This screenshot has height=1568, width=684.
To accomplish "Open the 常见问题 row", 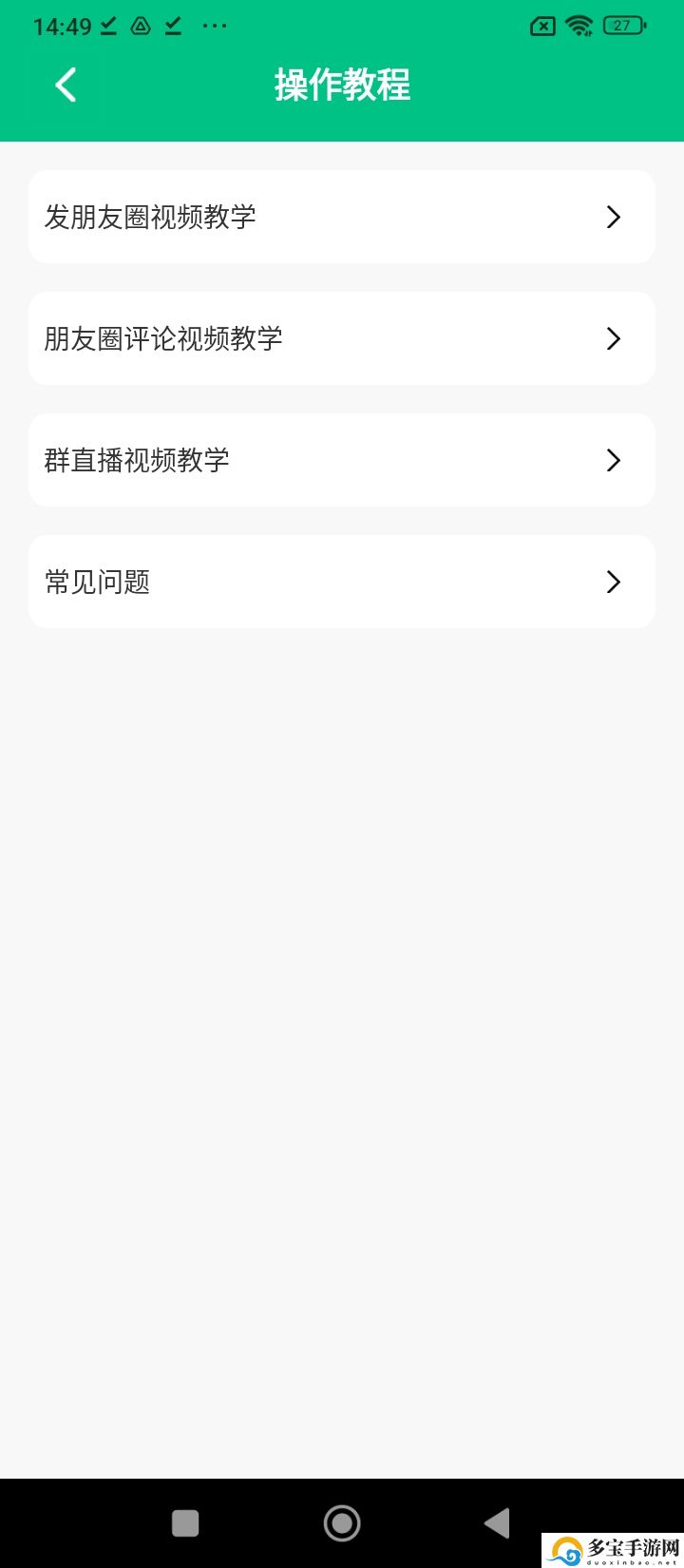I will point(342,582).
